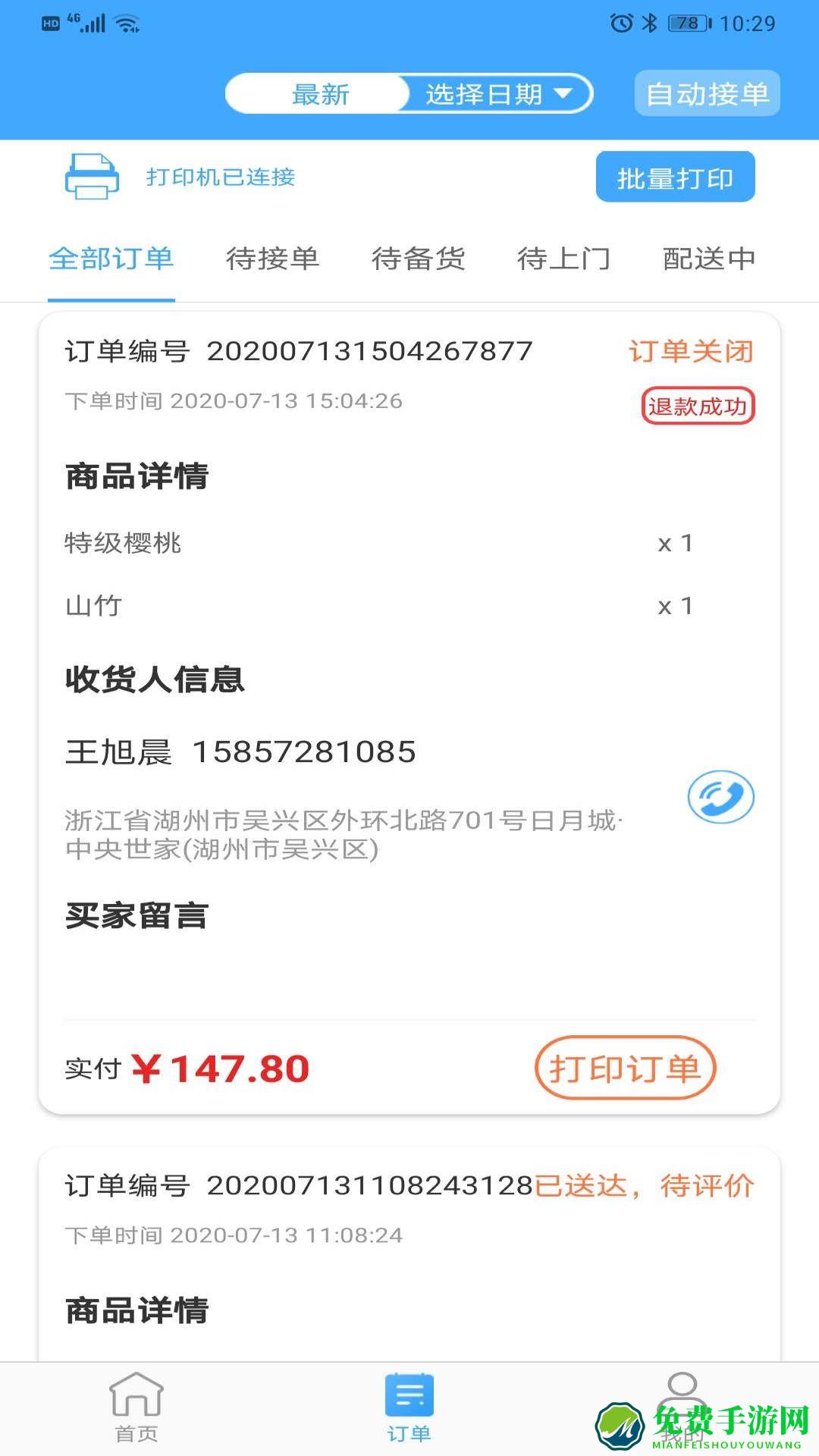The height and width of the screenshot is (1456, 819).
Task: Enable 自动接单 auto-accept orders
Action: pyautogui.click(x=707, y=93)
